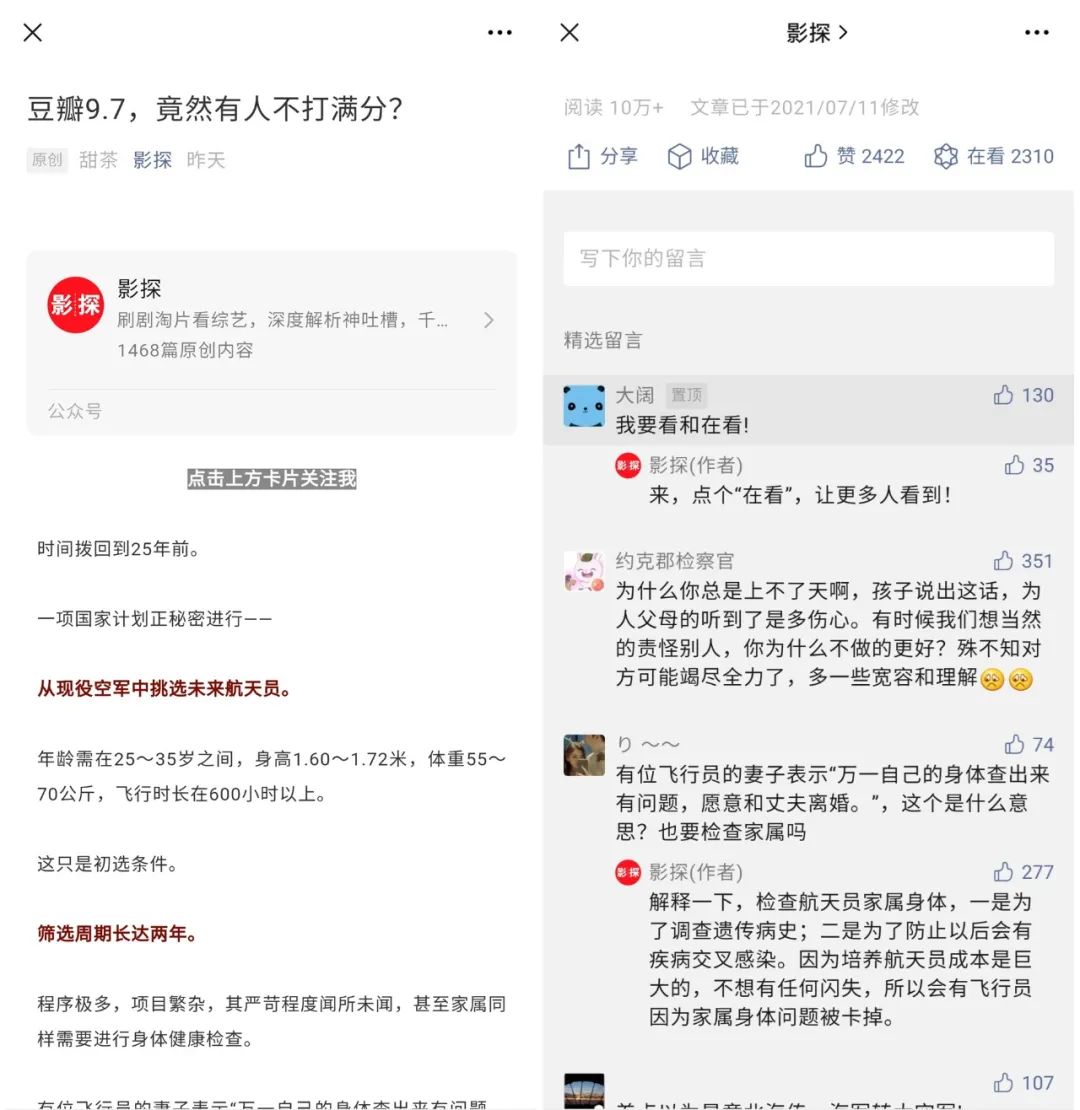This screenshot has height=1110, width=1080.
Task: Like the article (赞 2422)
Action: 855,157
